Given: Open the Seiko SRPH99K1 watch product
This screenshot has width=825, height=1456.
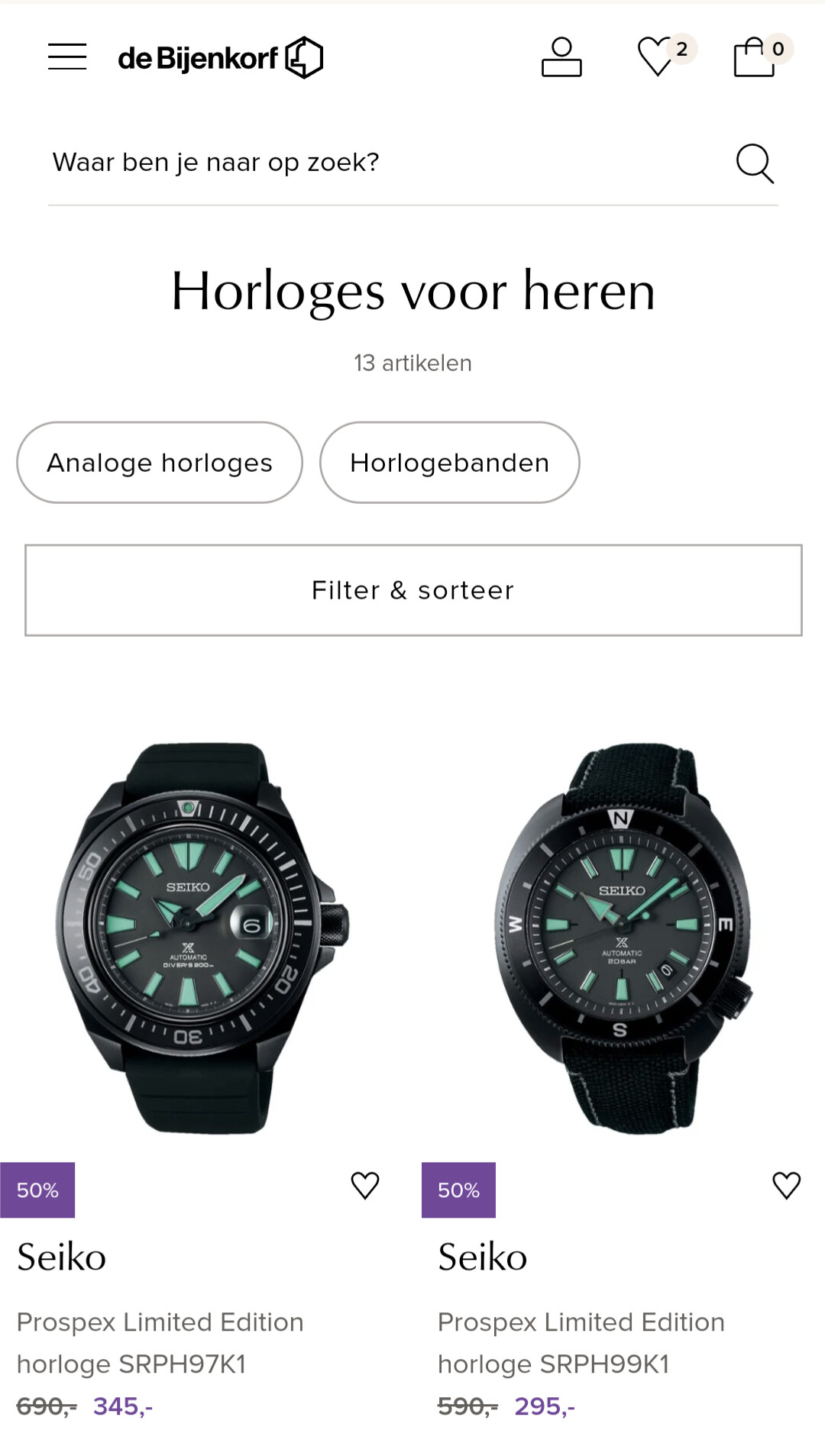Looking at the screenshot, I should tap(623, 938).
